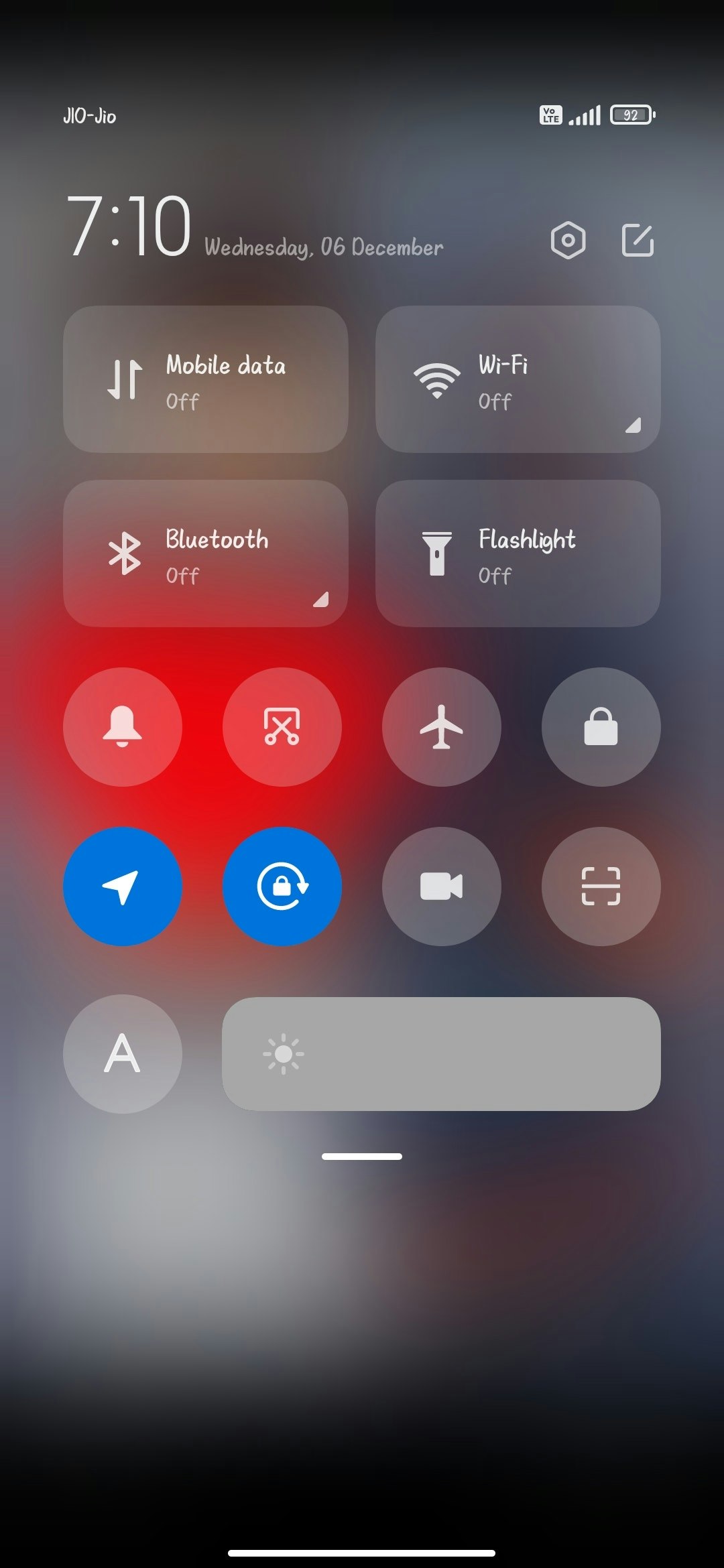Tap the Bluetooth tile expand corner arrow

tap(321, 599)
